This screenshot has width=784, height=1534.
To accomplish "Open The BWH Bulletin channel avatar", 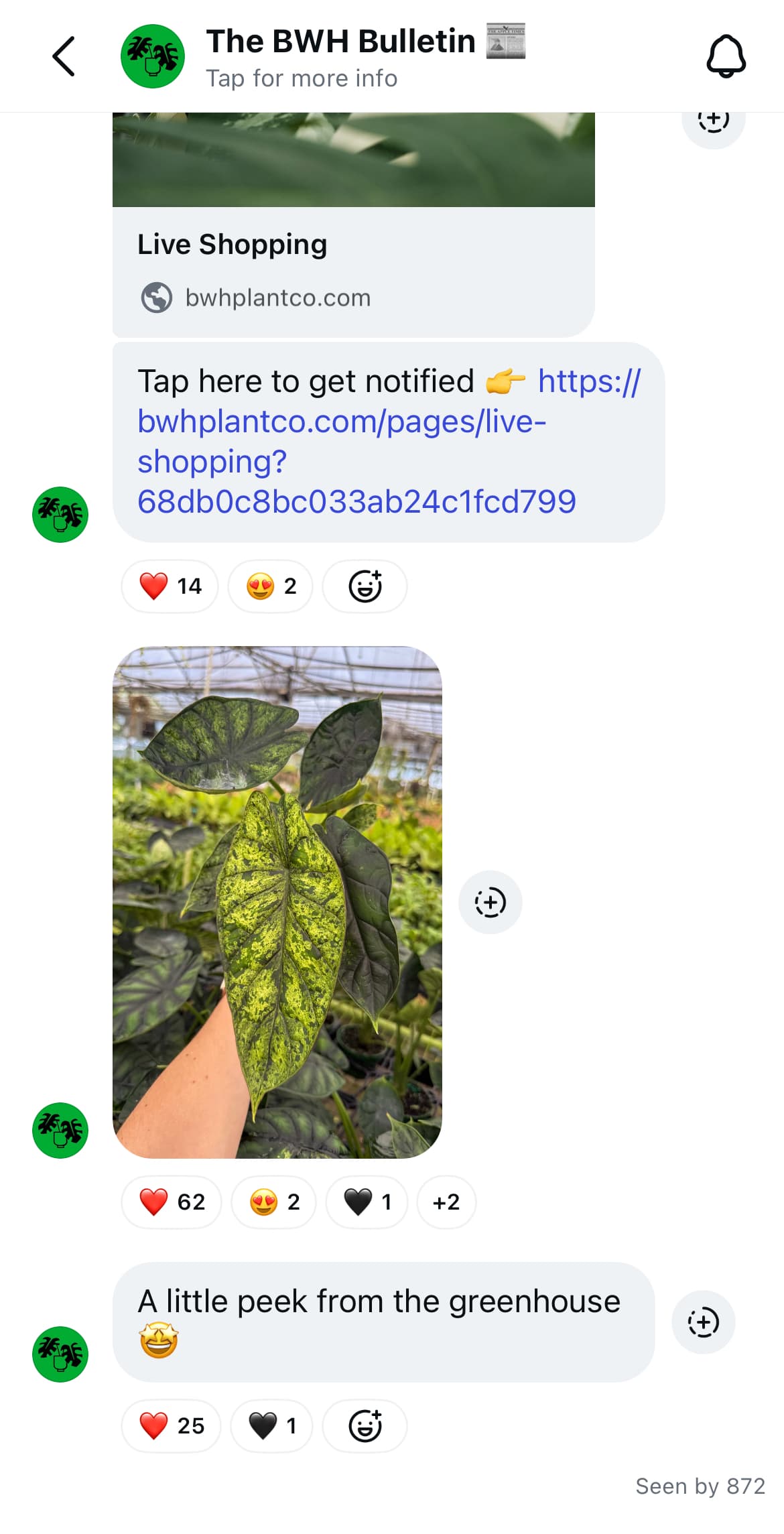I will (153, 56).
